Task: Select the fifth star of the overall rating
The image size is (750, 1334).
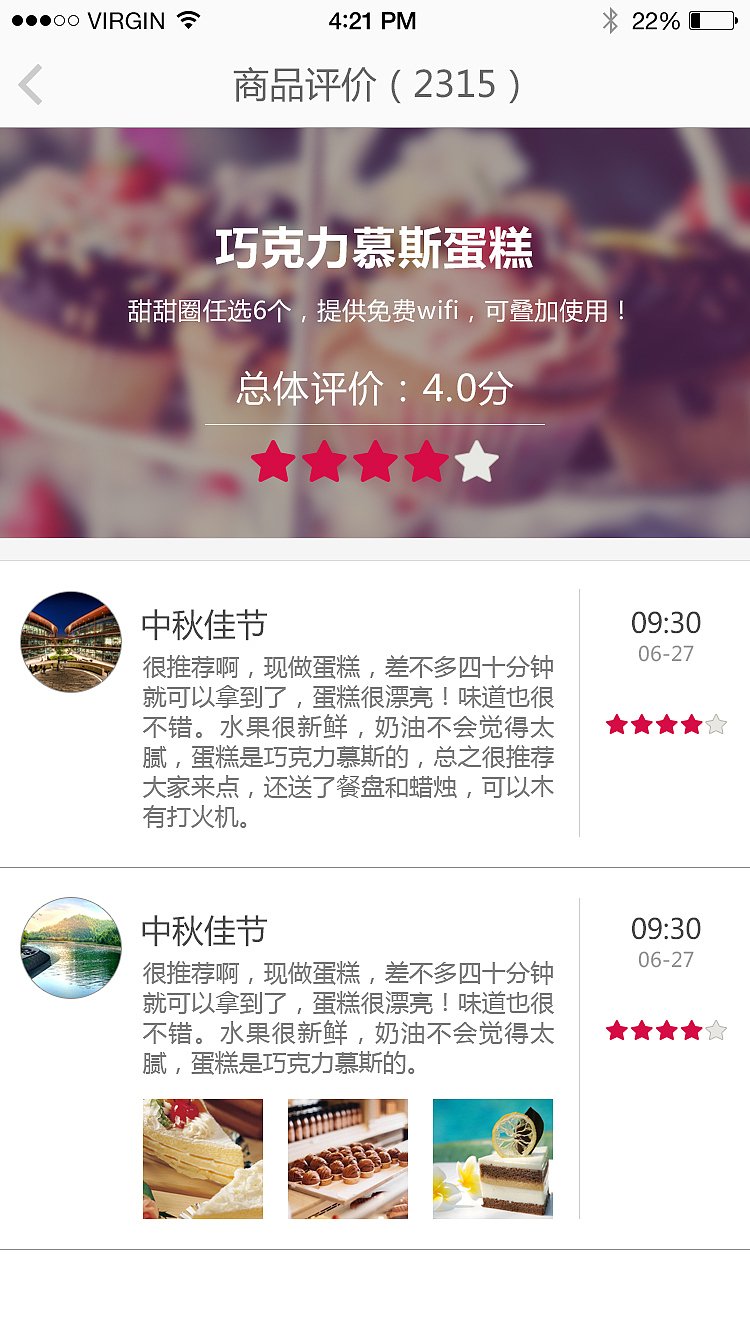Action: tap(476, 462)
